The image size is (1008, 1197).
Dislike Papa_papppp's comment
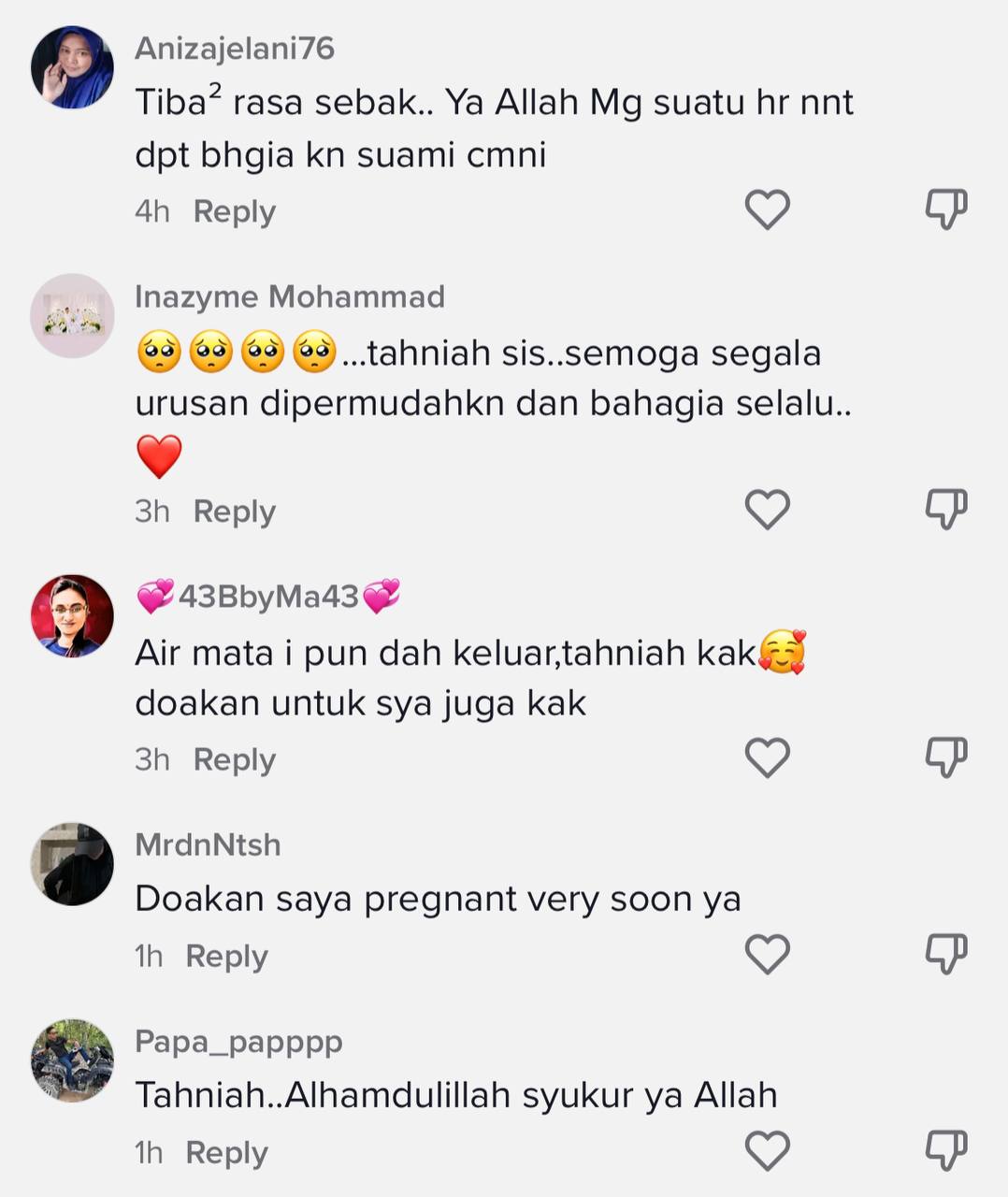[x=945, y=1150]
